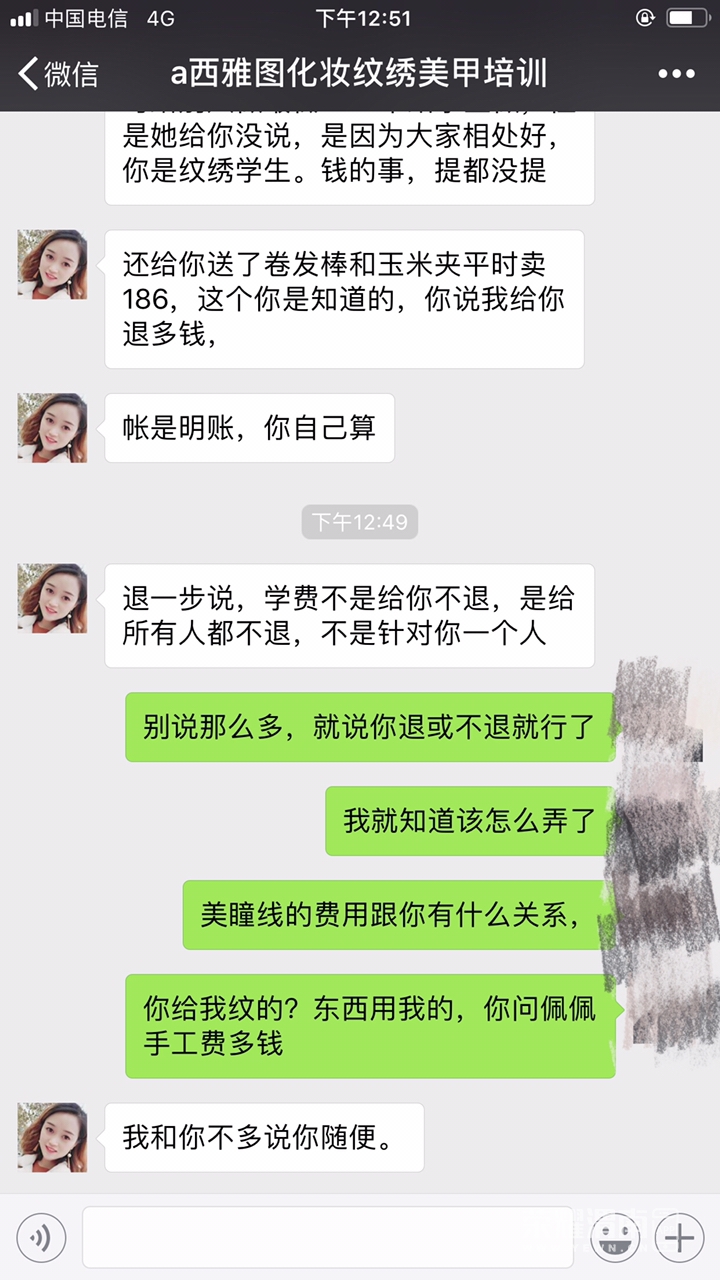Open the emoji sticker panel

[x=615, y=1238]
